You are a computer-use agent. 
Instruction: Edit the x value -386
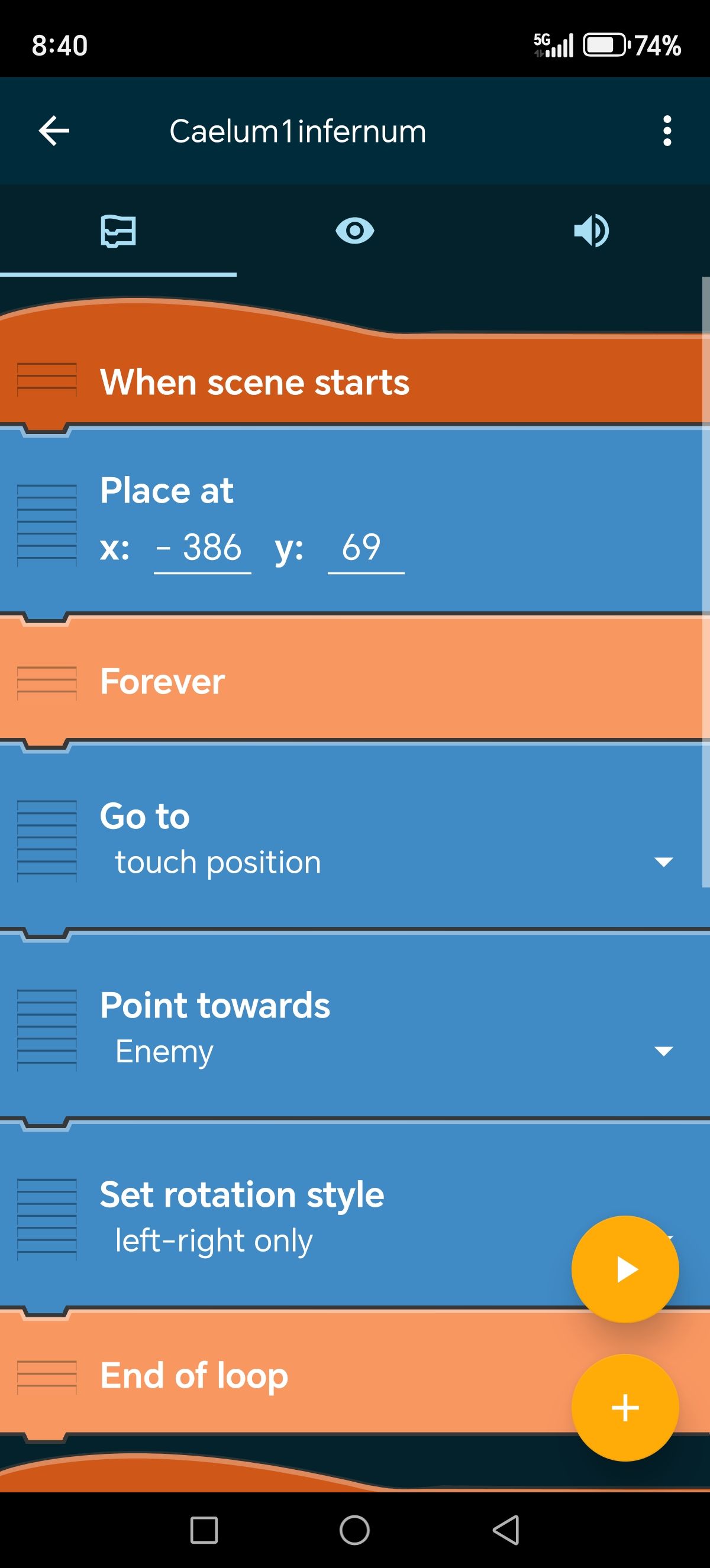202,548
